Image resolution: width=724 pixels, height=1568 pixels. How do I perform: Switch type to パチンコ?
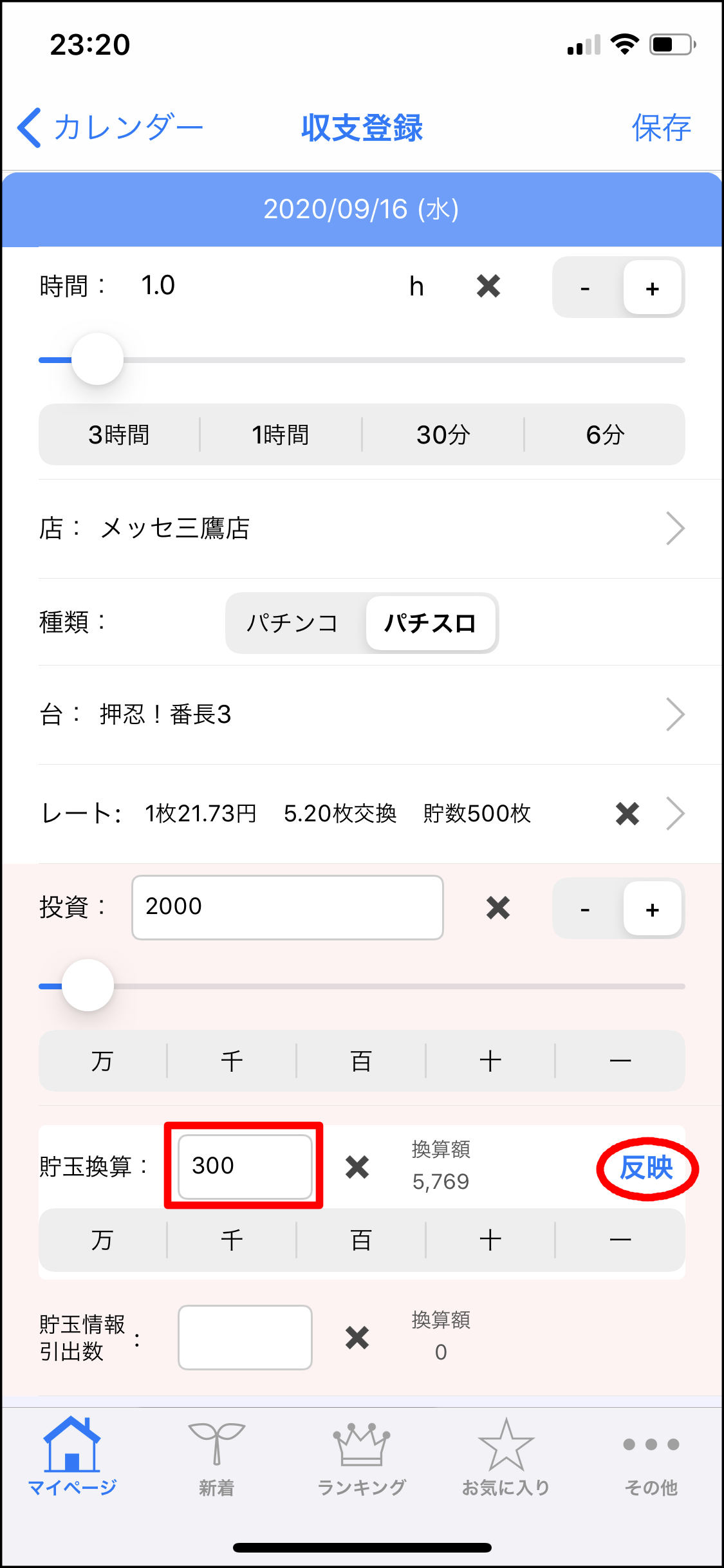(293, 623)
